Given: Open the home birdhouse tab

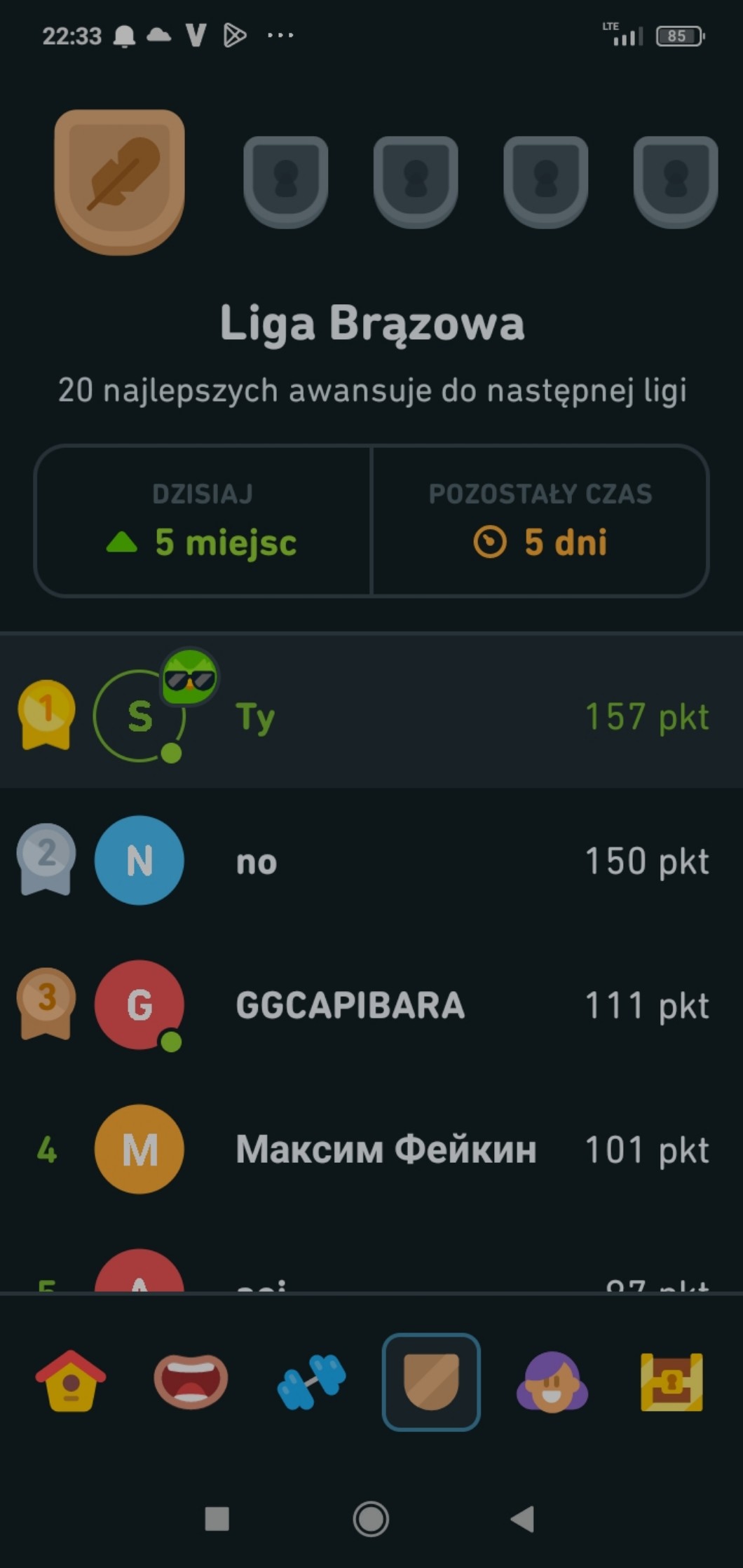Looking at the screenshot, I should tap(71, 1381).
